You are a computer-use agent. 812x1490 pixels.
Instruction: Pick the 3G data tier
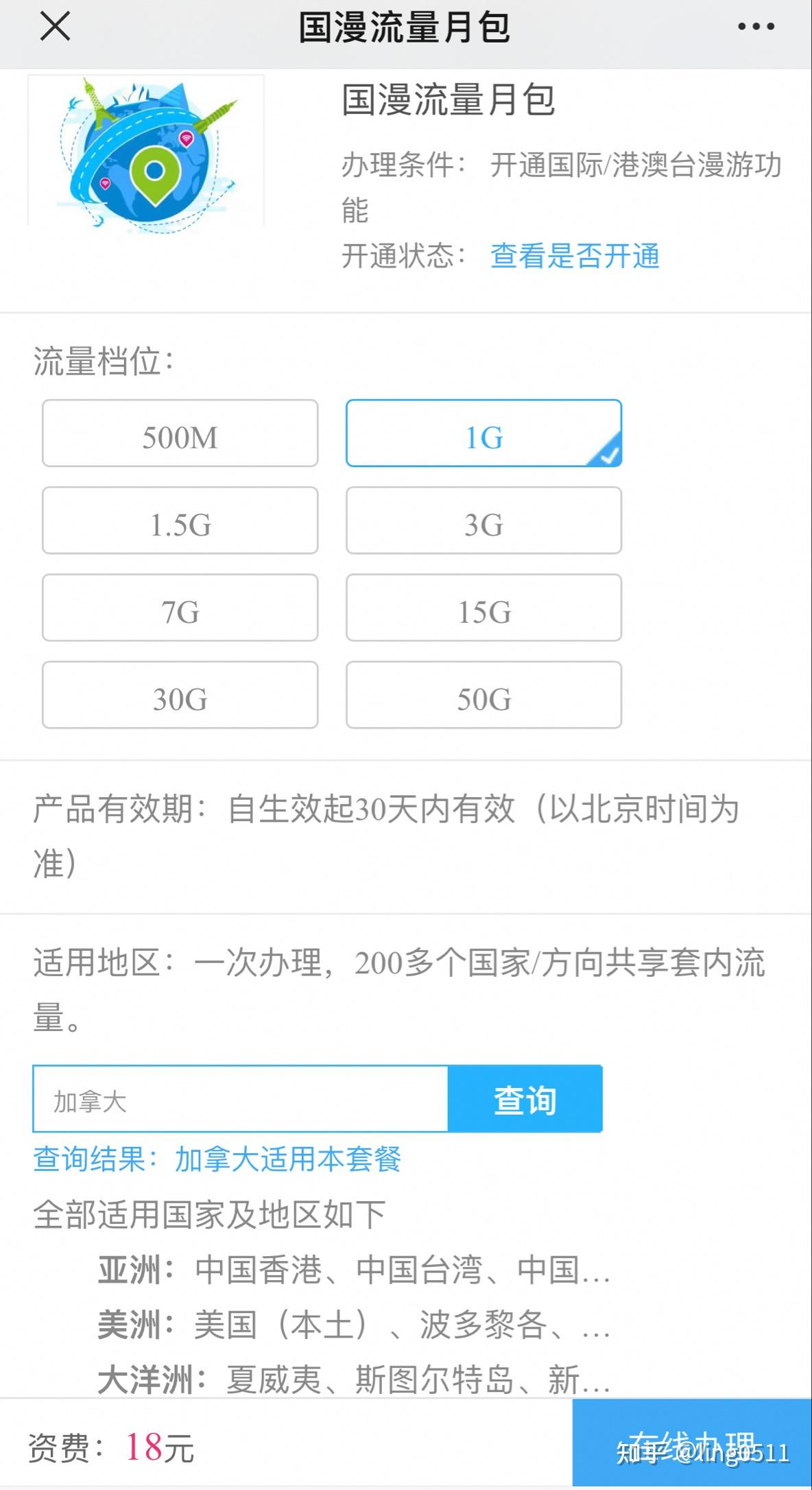click(x=484, y=521)
